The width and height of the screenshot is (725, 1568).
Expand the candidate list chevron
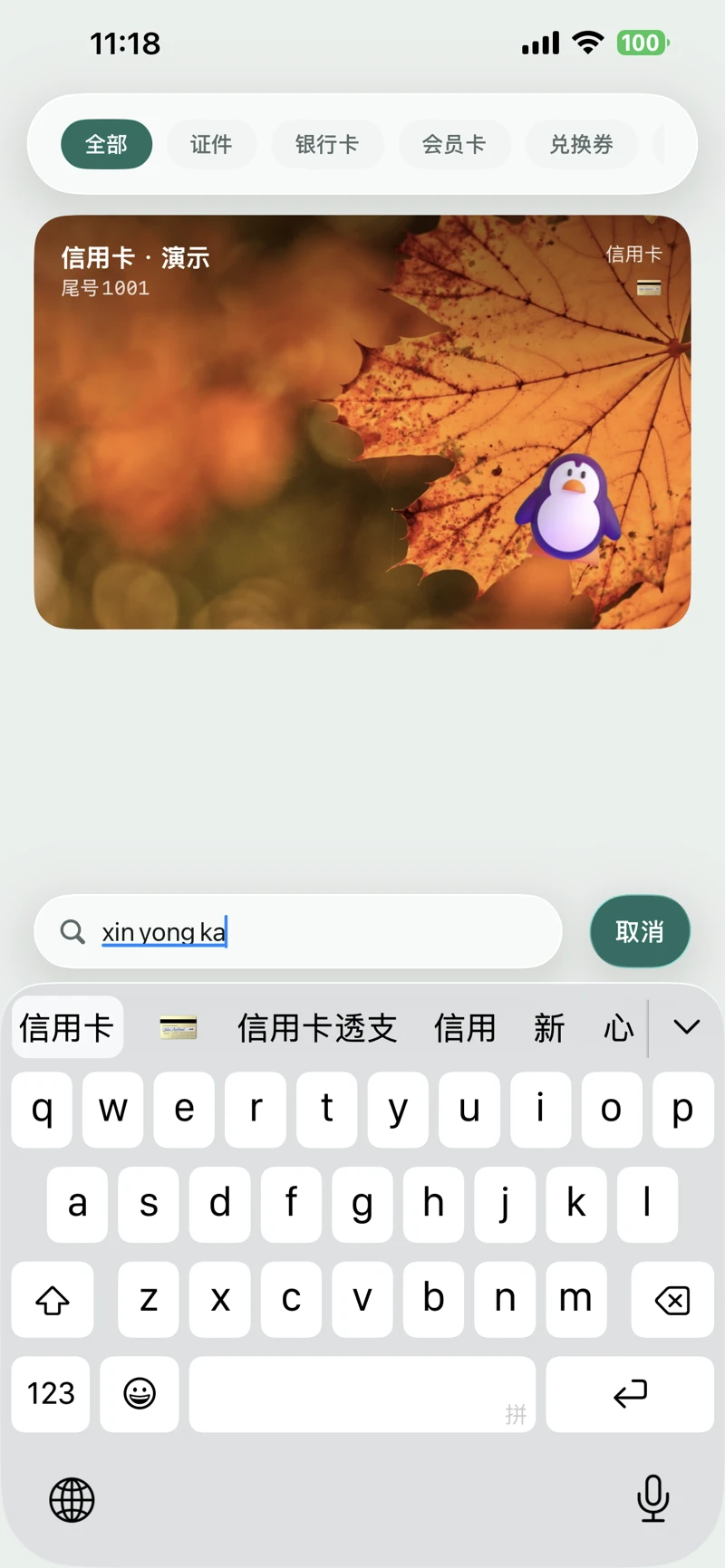(687, 1026)
